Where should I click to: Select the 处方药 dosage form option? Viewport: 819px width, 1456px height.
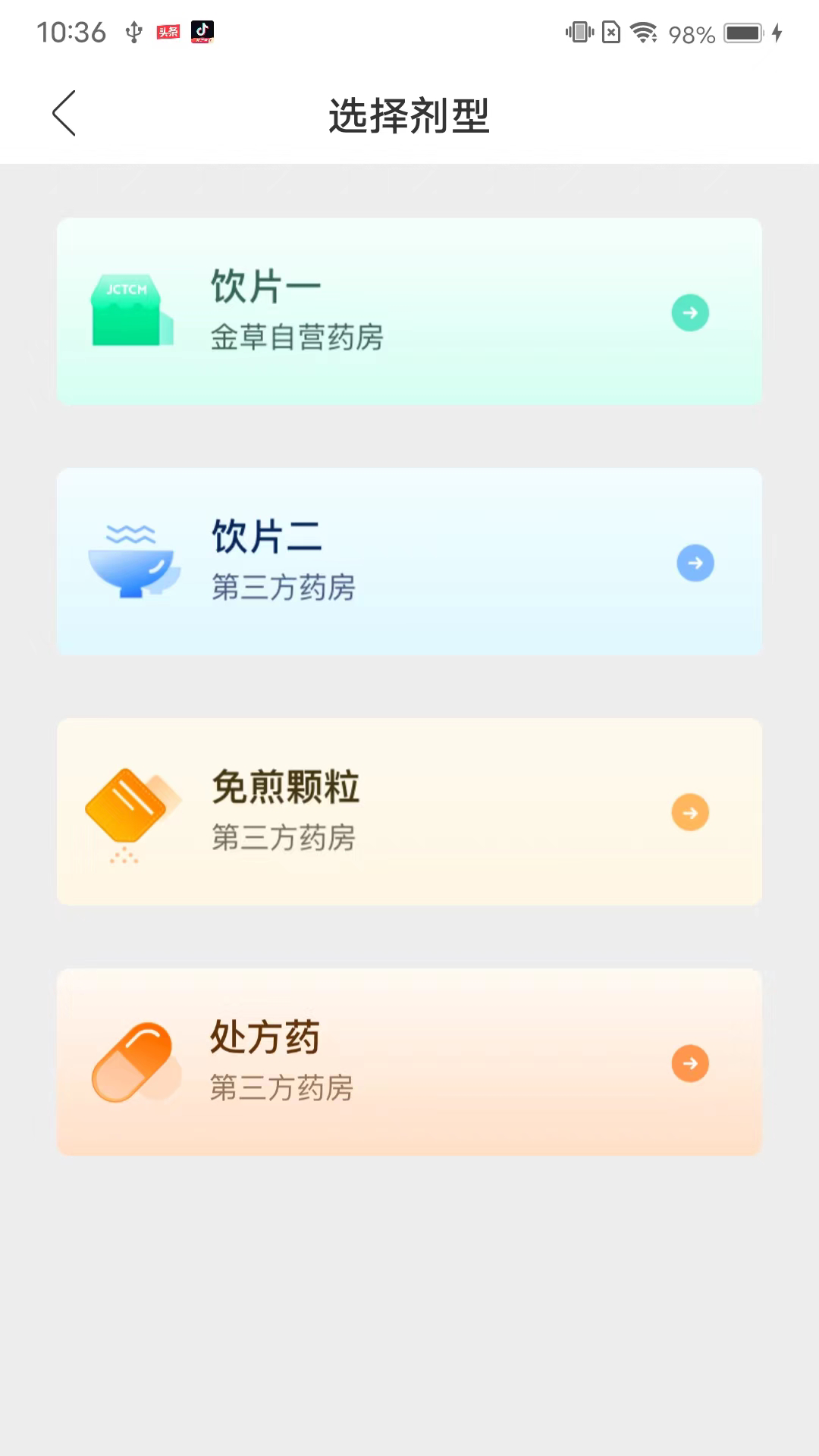[x=409, y=1062]
